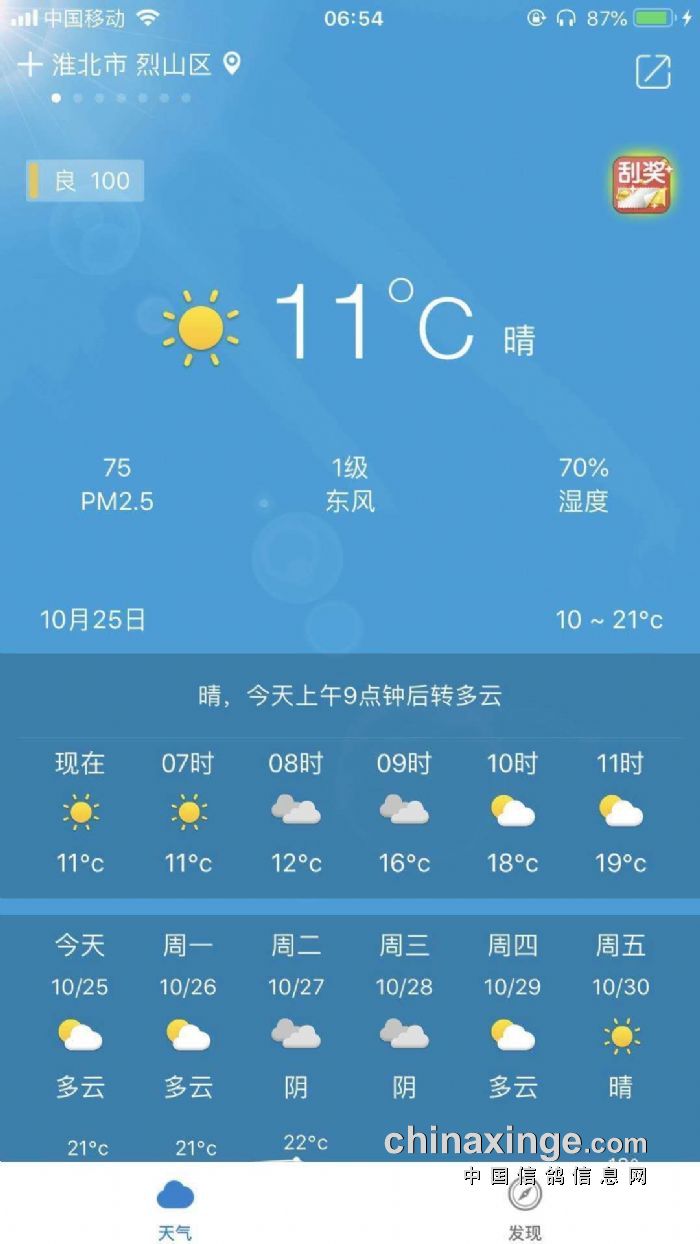This screenshot has width=700, height=1244.
Task: View forecast for 周三 10/28
Action: pos(404,1015)
